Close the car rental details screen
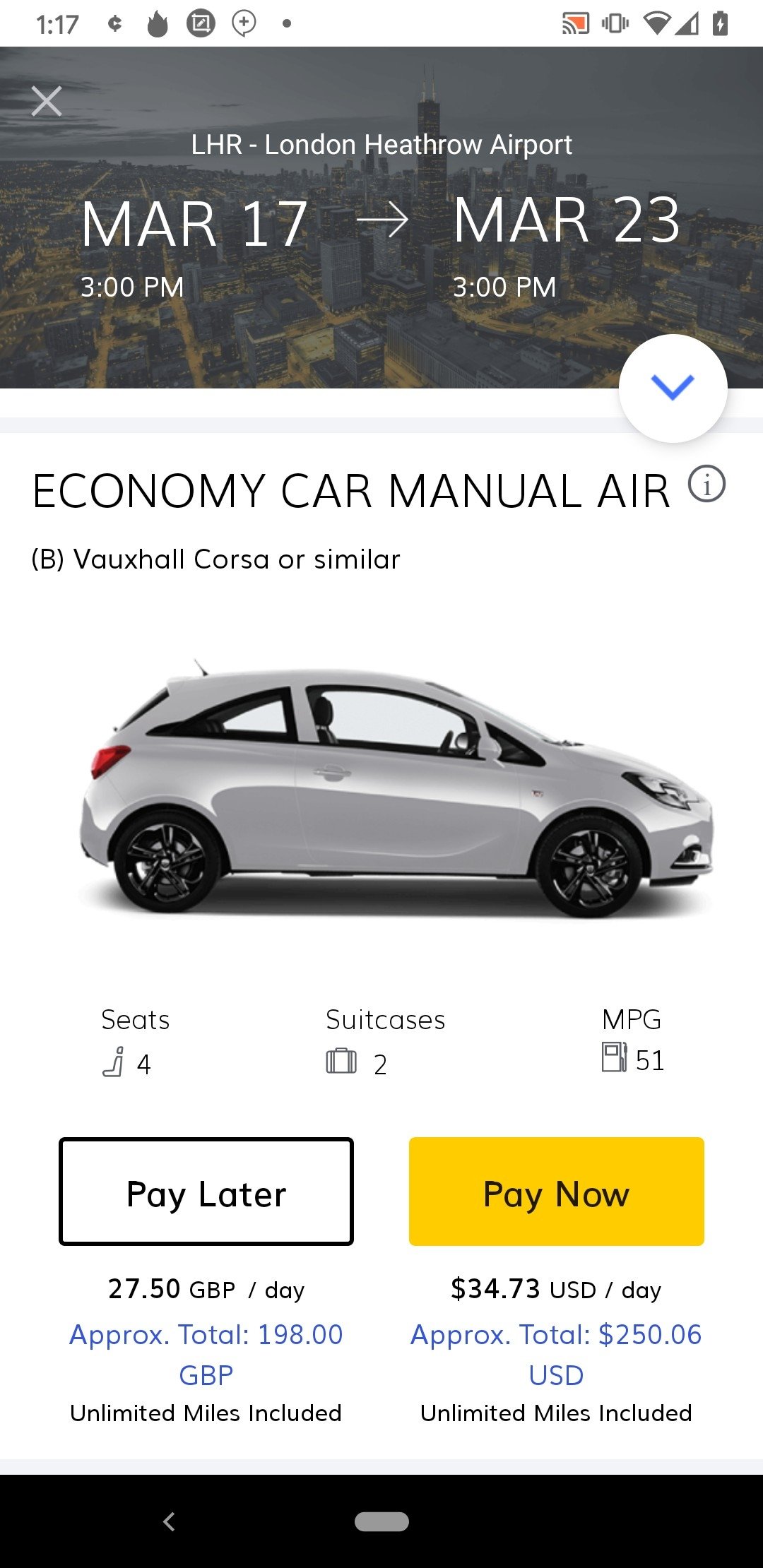Image resolution: width=763 pixels, height=1568 pixels. (x=47, y=101)
